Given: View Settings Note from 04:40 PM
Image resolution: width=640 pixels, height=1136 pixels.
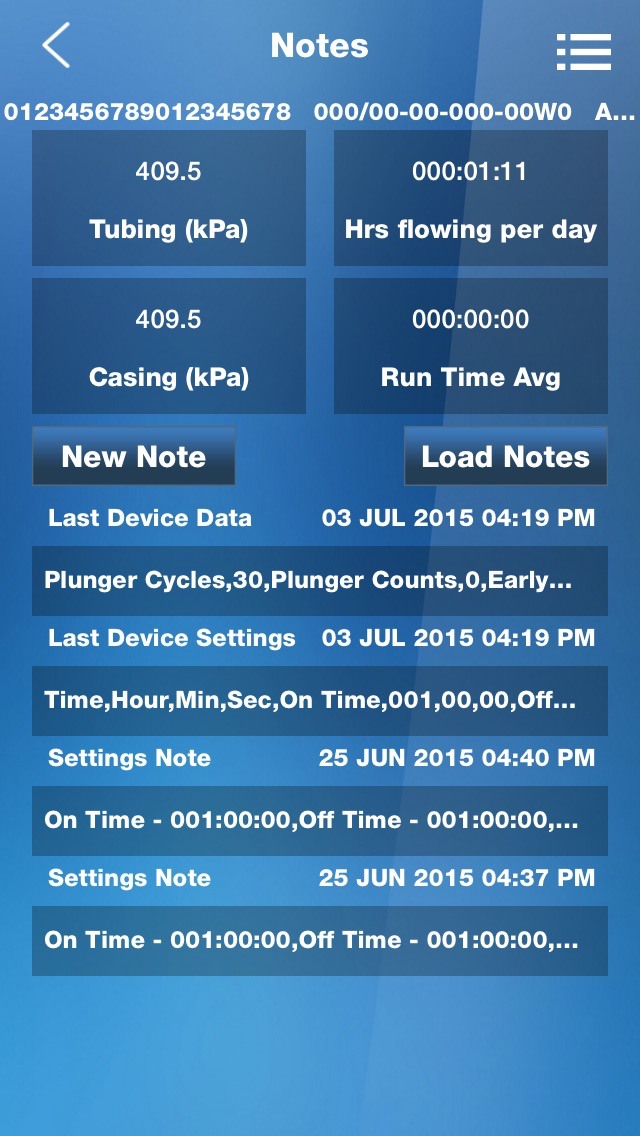Looking at the screenshot, I should click(319, 820).
